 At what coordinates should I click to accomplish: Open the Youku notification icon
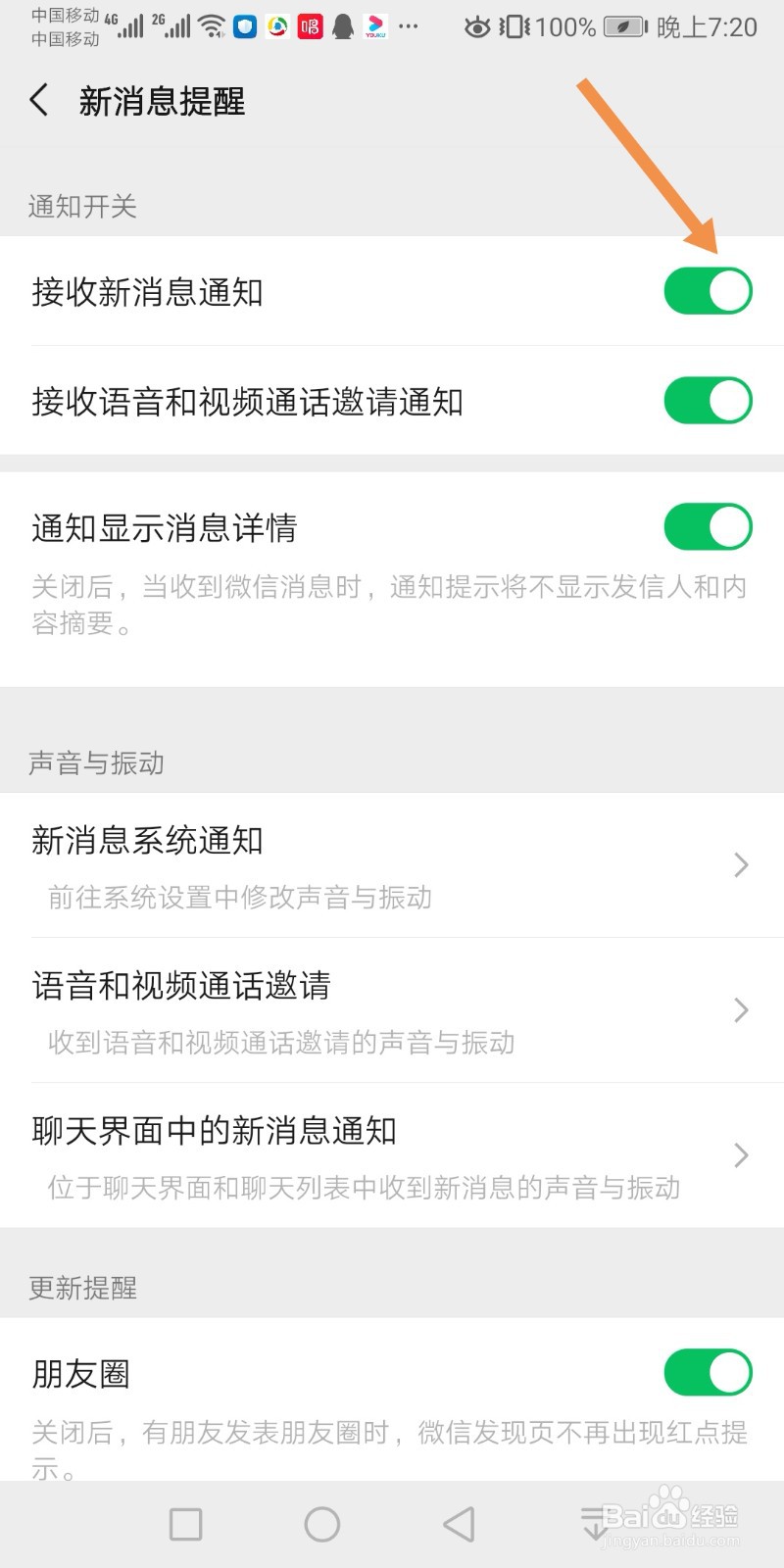click(375, 26)
